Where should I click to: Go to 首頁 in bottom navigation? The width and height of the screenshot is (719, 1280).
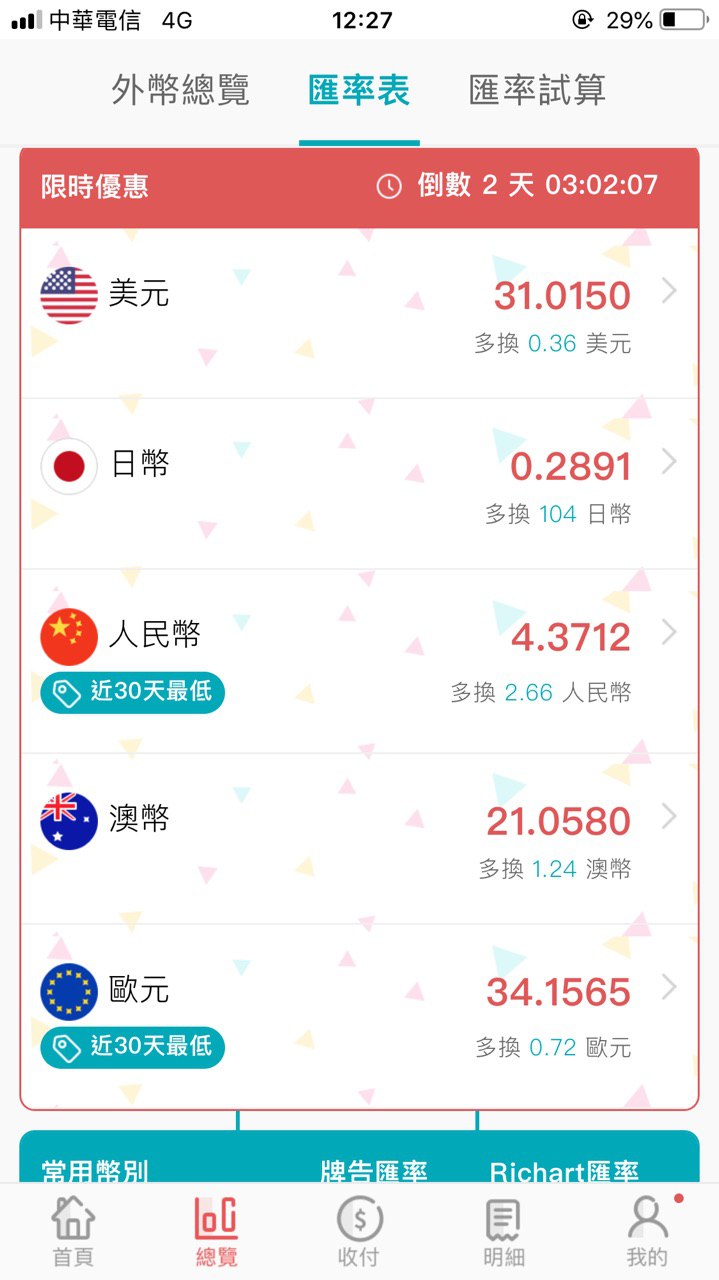click(x=73, y=1232)
